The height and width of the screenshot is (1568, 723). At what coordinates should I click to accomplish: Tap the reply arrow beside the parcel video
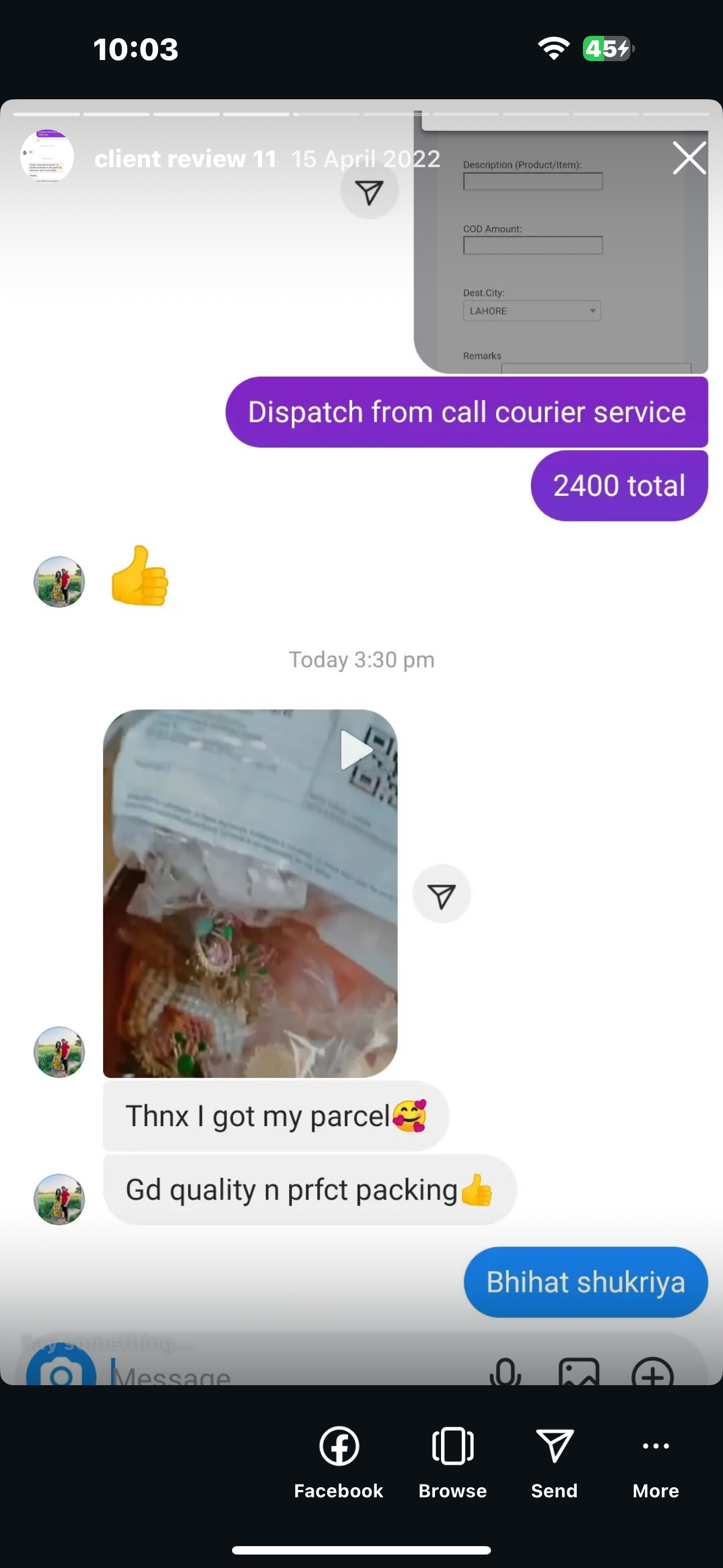[441, 893]
